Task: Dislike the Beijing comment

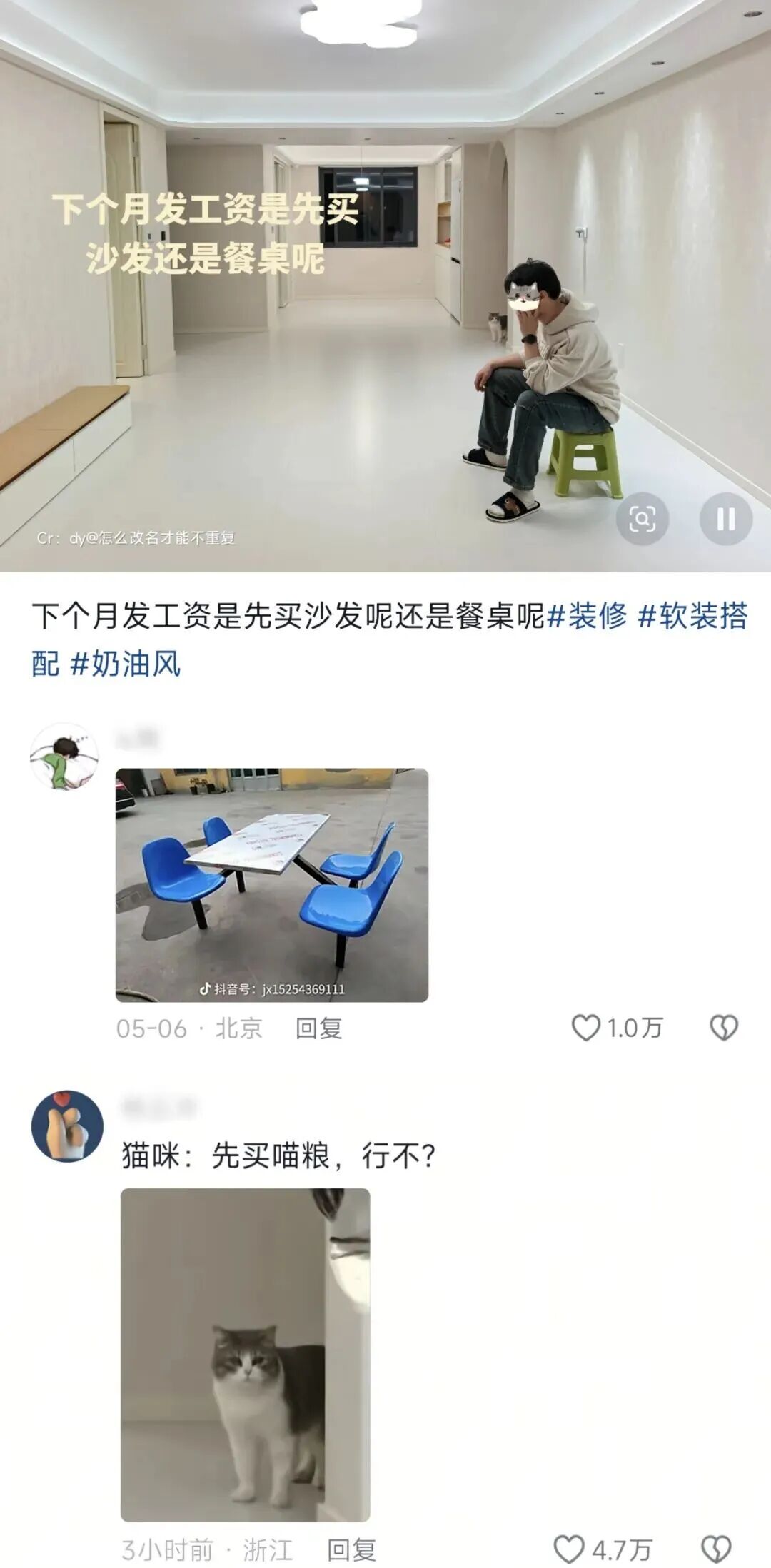Action: 724,1028
